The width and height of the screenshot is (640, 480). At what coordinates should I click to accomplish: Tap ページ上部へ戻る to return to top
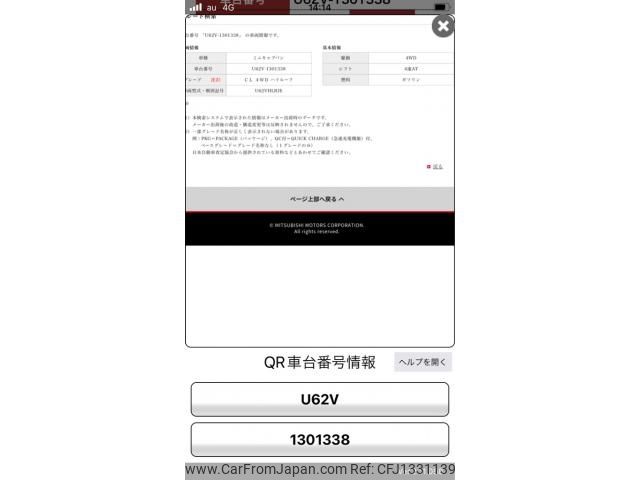(x=319, y=199)
